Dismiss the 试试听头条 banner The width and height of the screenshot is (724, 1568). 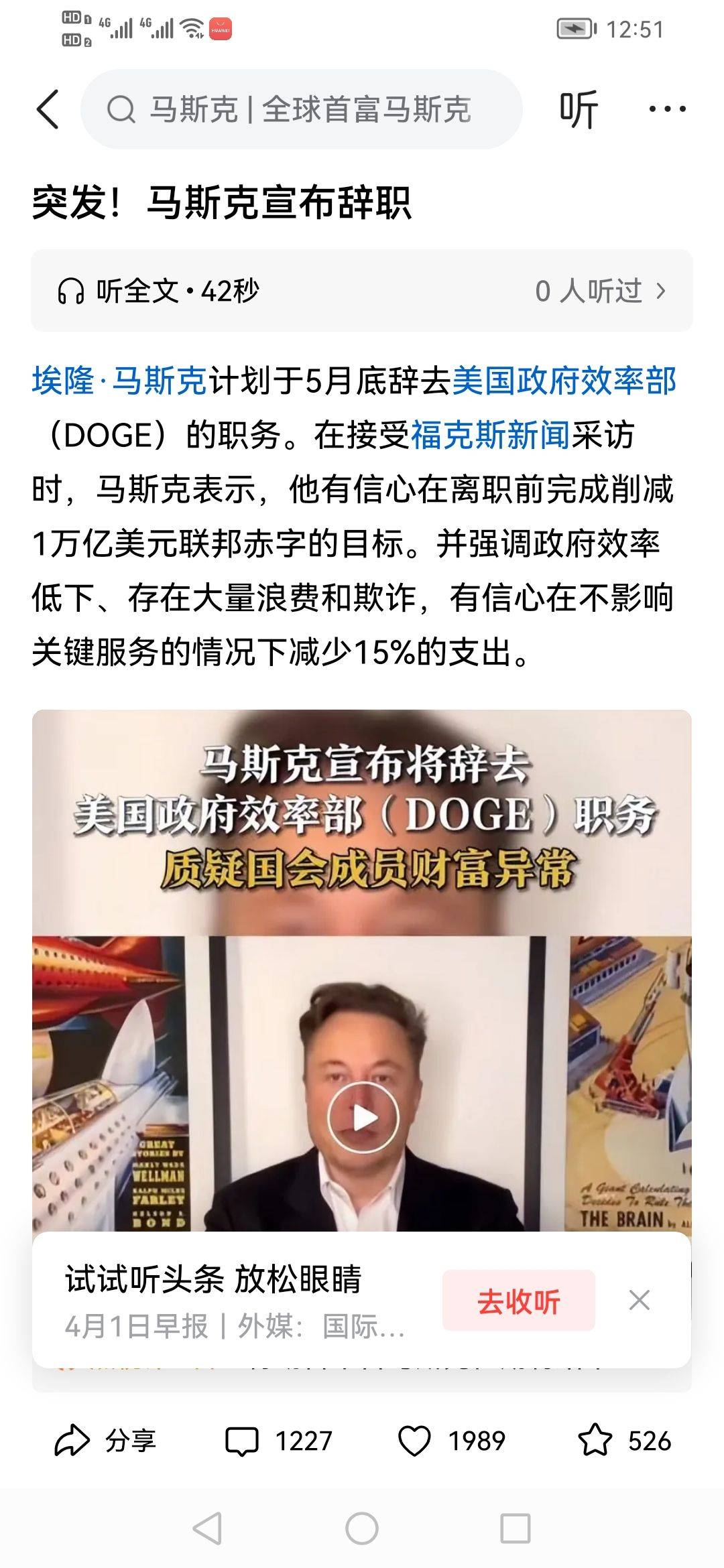[x=639, y=1300]
